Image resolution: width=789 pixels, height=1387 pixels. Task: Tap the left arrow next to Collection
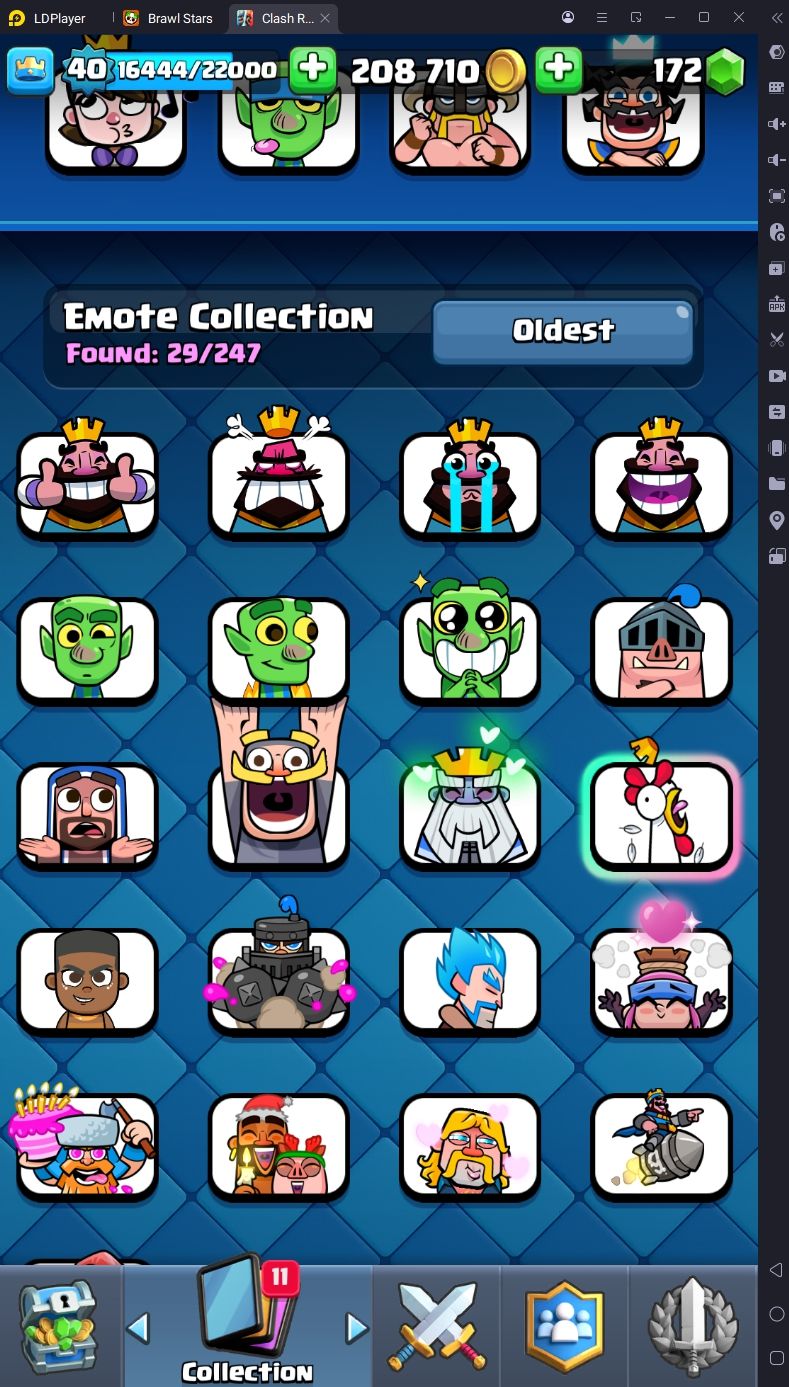[138, 1328]
